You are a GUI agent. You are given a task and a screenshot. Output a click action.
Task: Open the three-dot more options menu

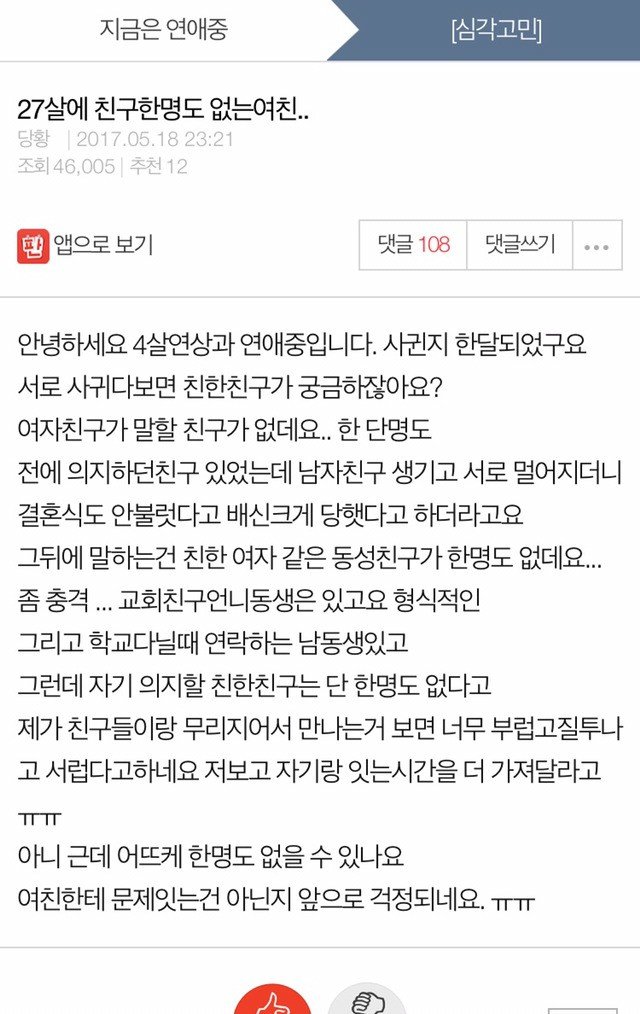point(596,246)
